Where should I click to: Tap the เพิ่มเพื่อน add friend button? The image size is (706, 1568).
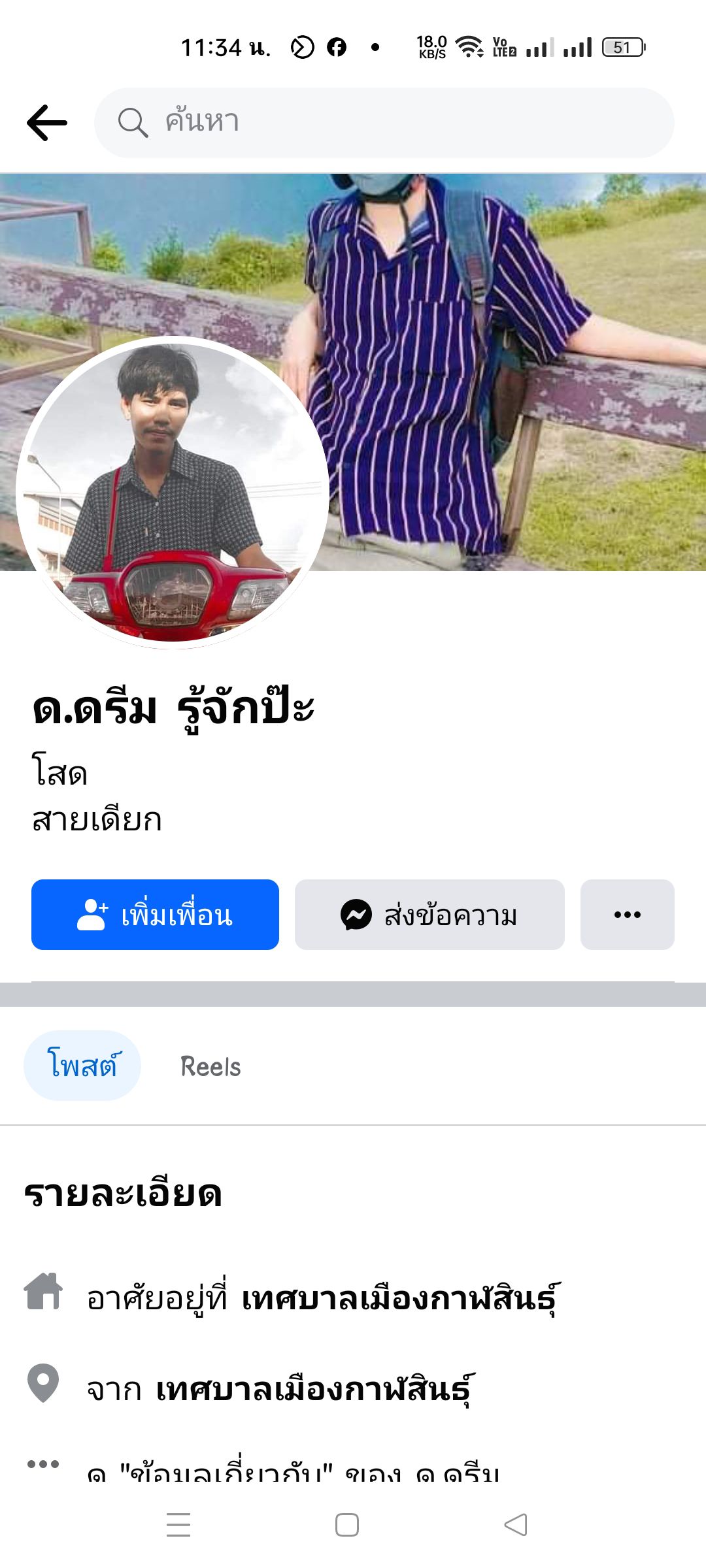click(x=155, y=915)
